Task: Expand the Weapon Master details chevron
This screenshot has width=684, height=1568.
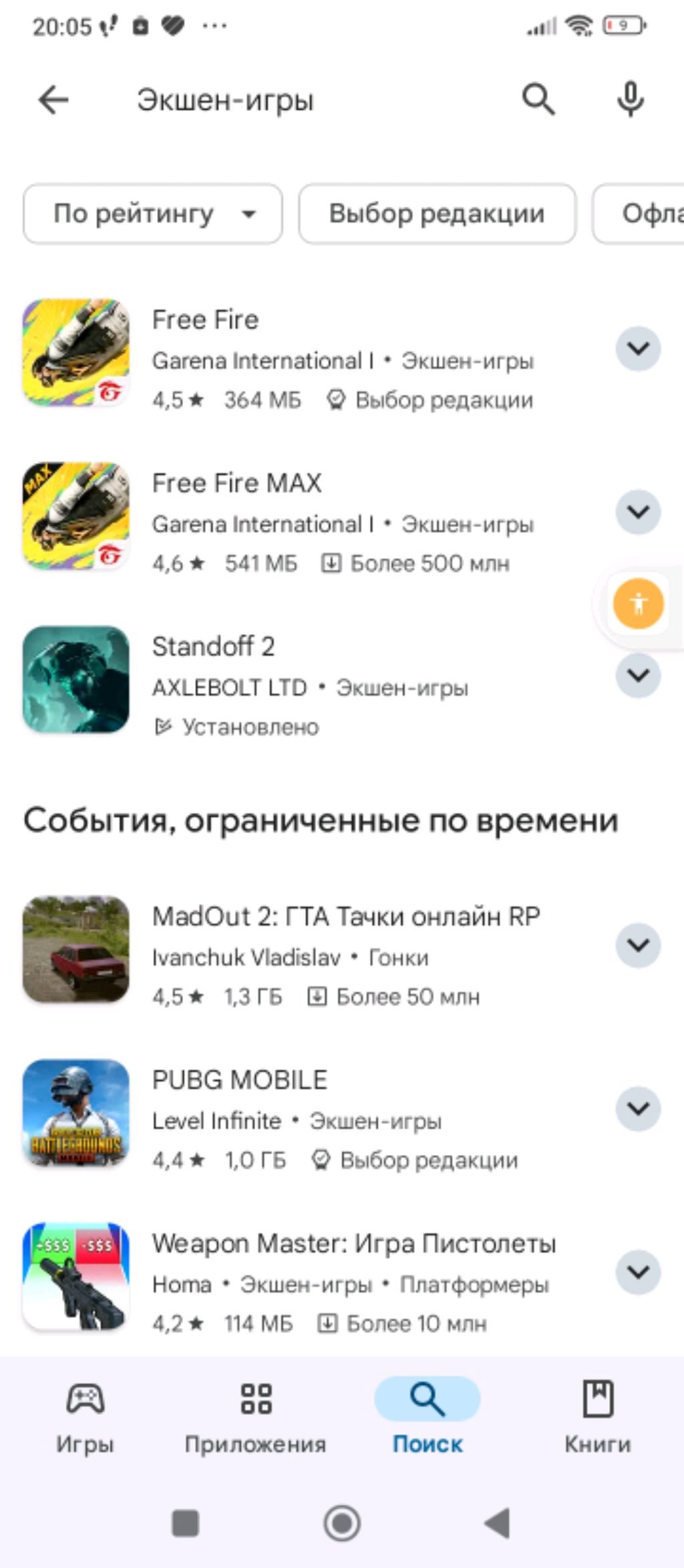Action: (x=638, y=1272)
